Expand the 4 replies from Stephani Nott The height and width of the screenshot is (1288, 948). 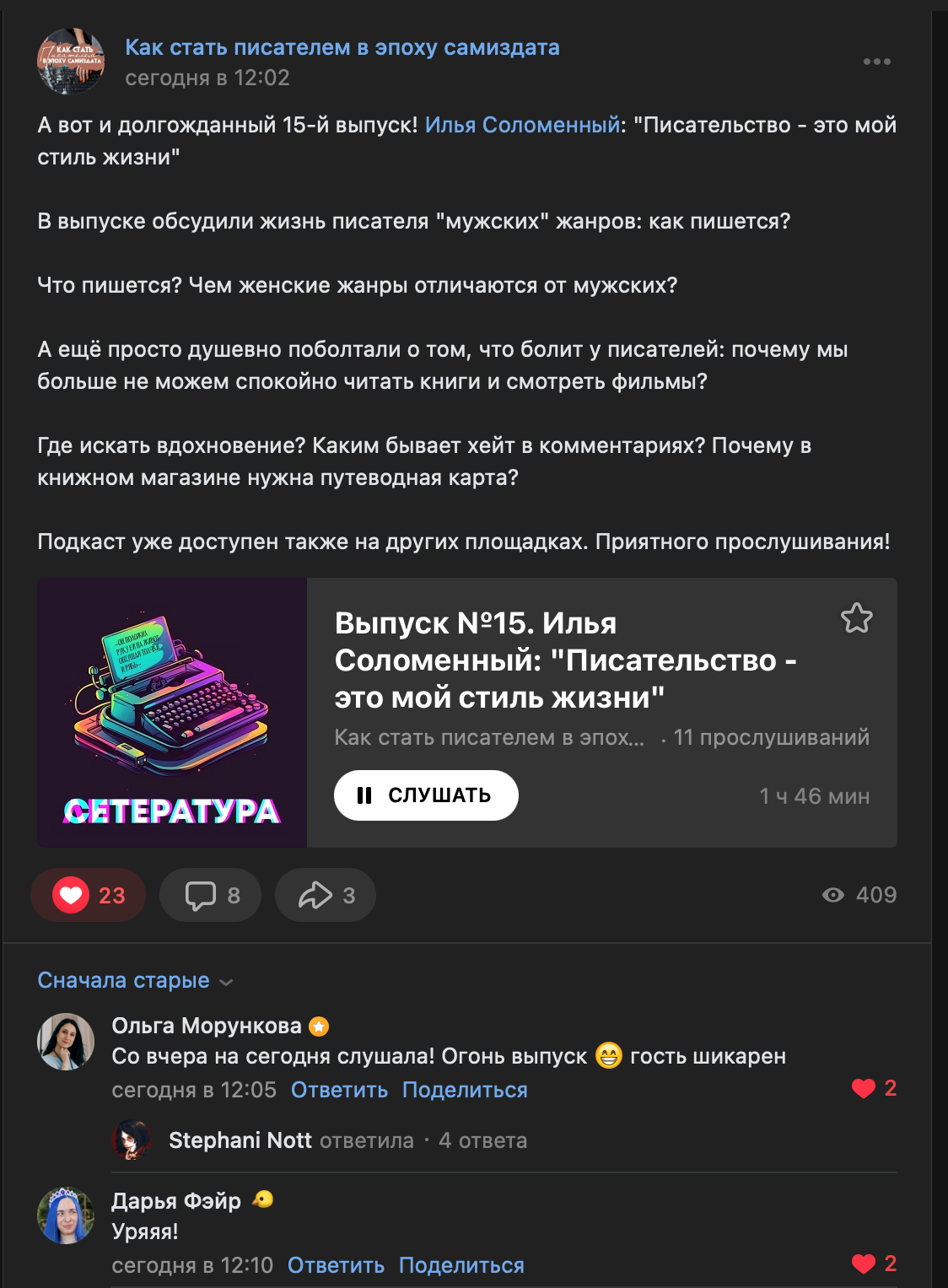[x=482, y=1140]
